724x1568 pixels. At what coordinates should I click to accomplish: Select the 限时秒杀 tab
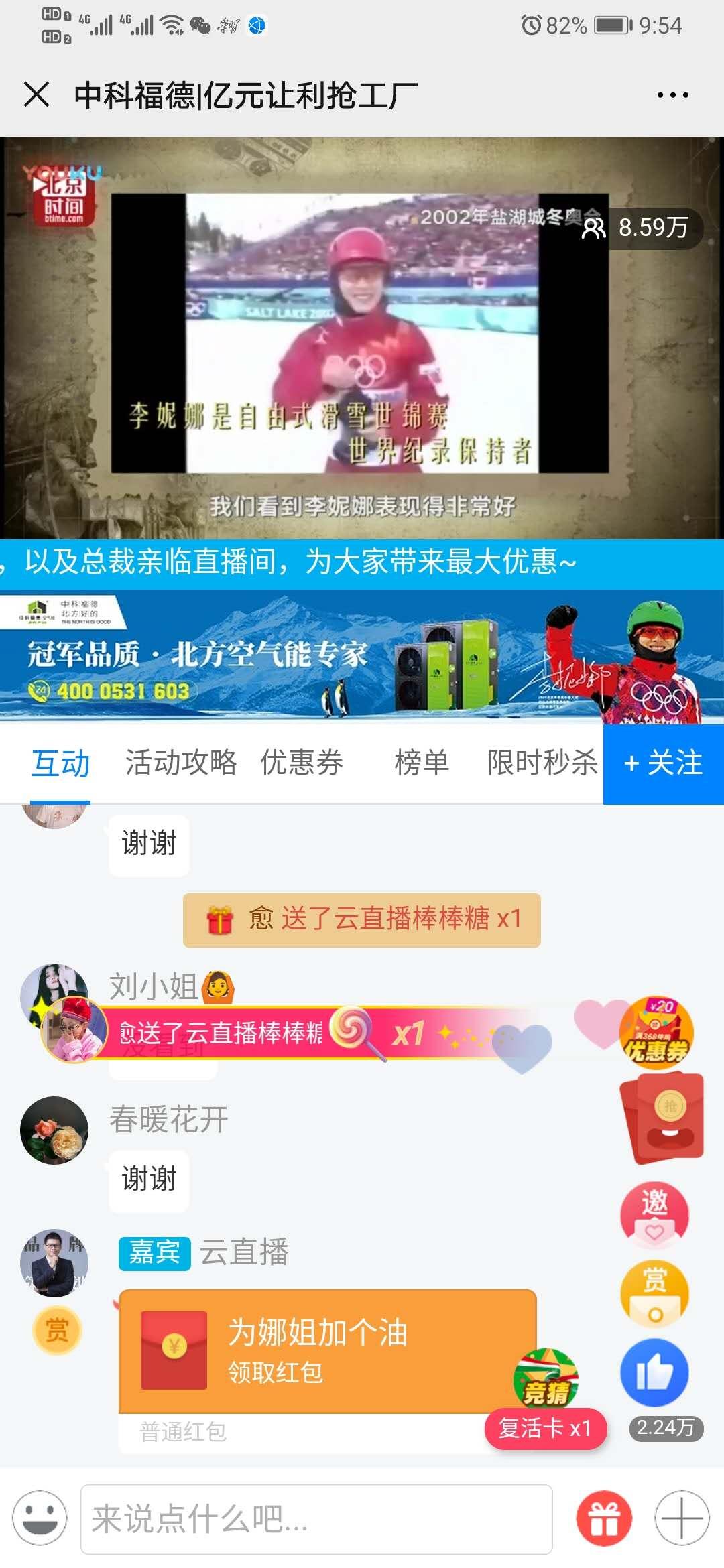(x=542, y=763)
